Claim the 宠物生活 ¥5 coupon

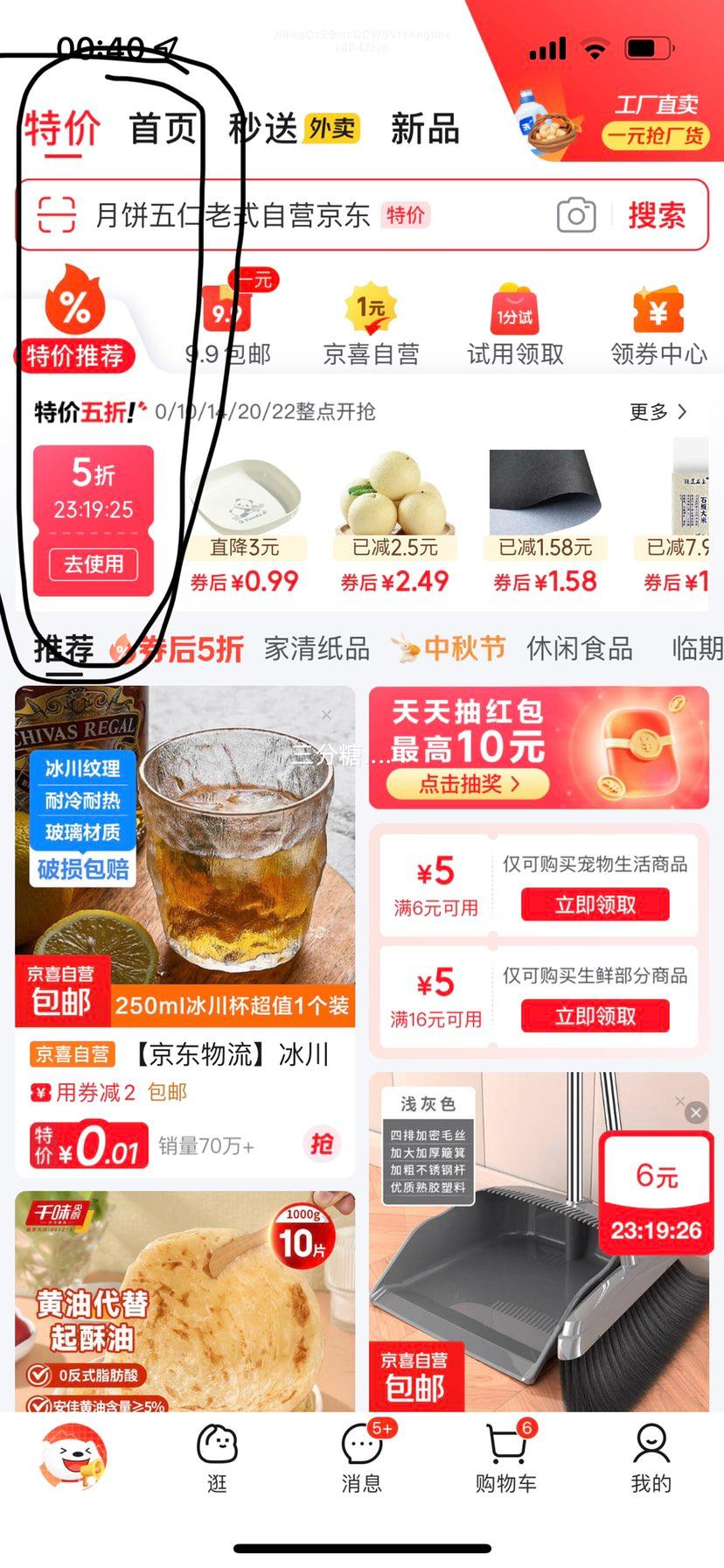(x=595, y=905)
